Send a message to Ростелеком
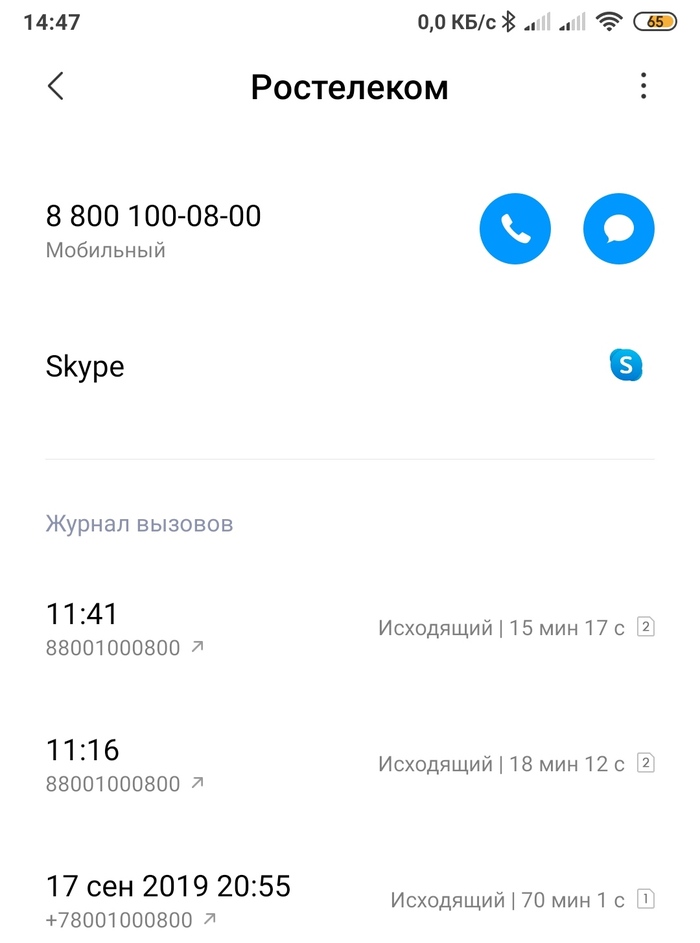700x943 pixels. tap(618, 229)
